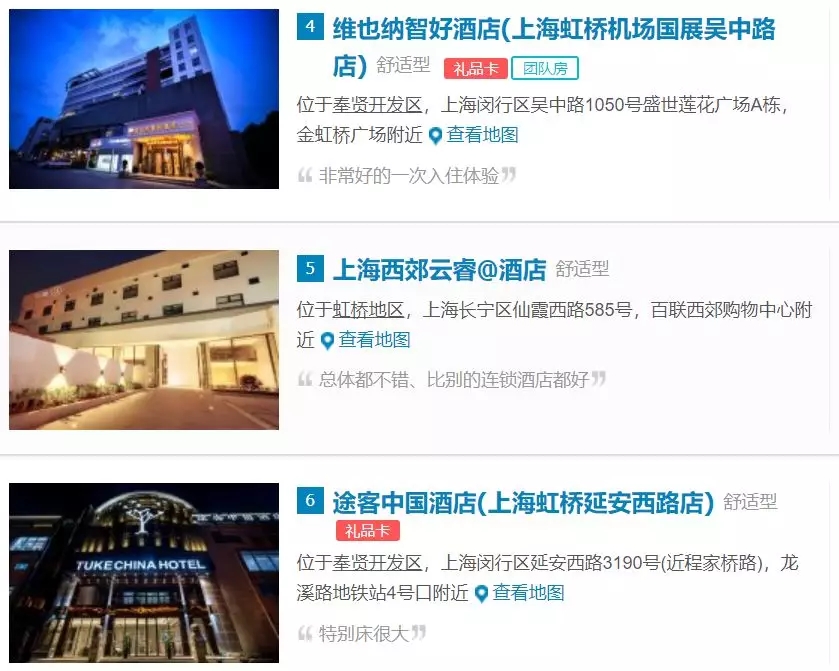This screenshot has width=839, height=671.
Task: Open 途客中国酒店 title link
Action: [x=523, y=503]
